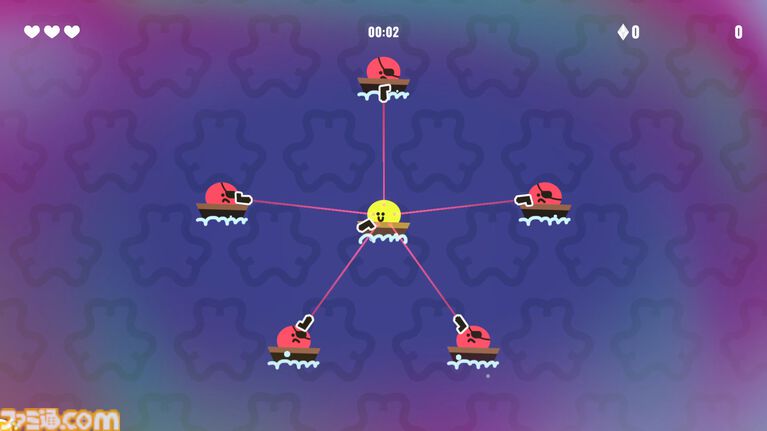This screenshot has width=767, height=431.
Task: Hit the red pirate right of yellow blob
Action: [x=546, y=194]
